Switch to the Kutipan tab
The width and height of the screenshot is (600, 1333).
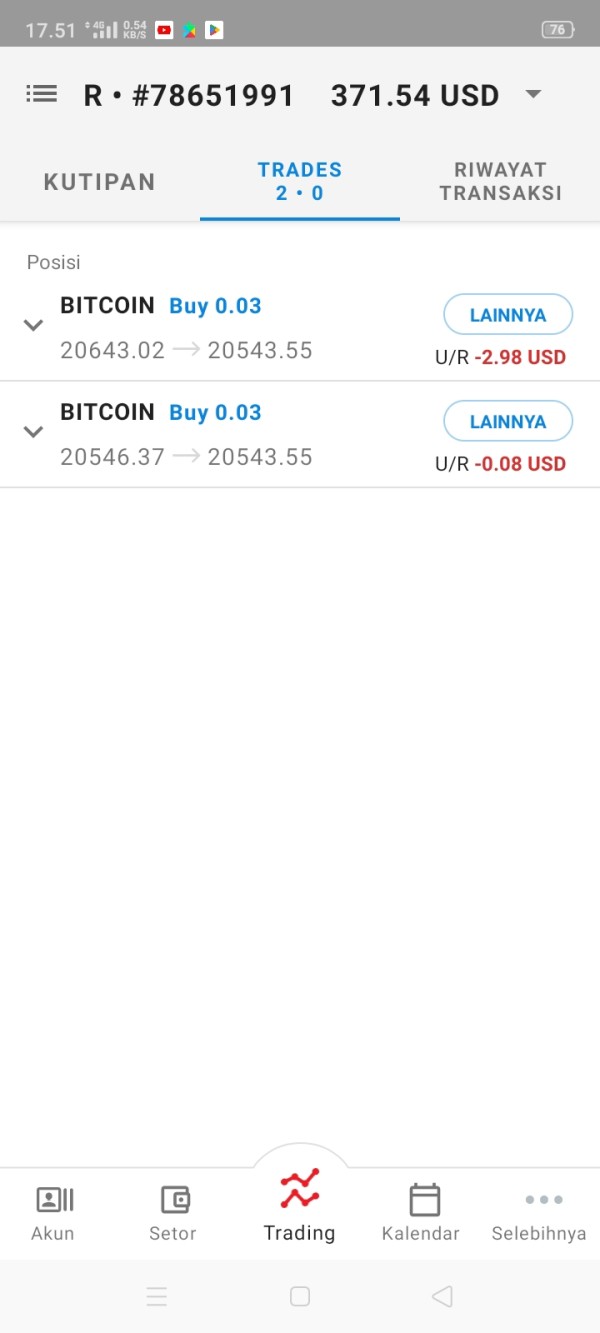point(99,182)
